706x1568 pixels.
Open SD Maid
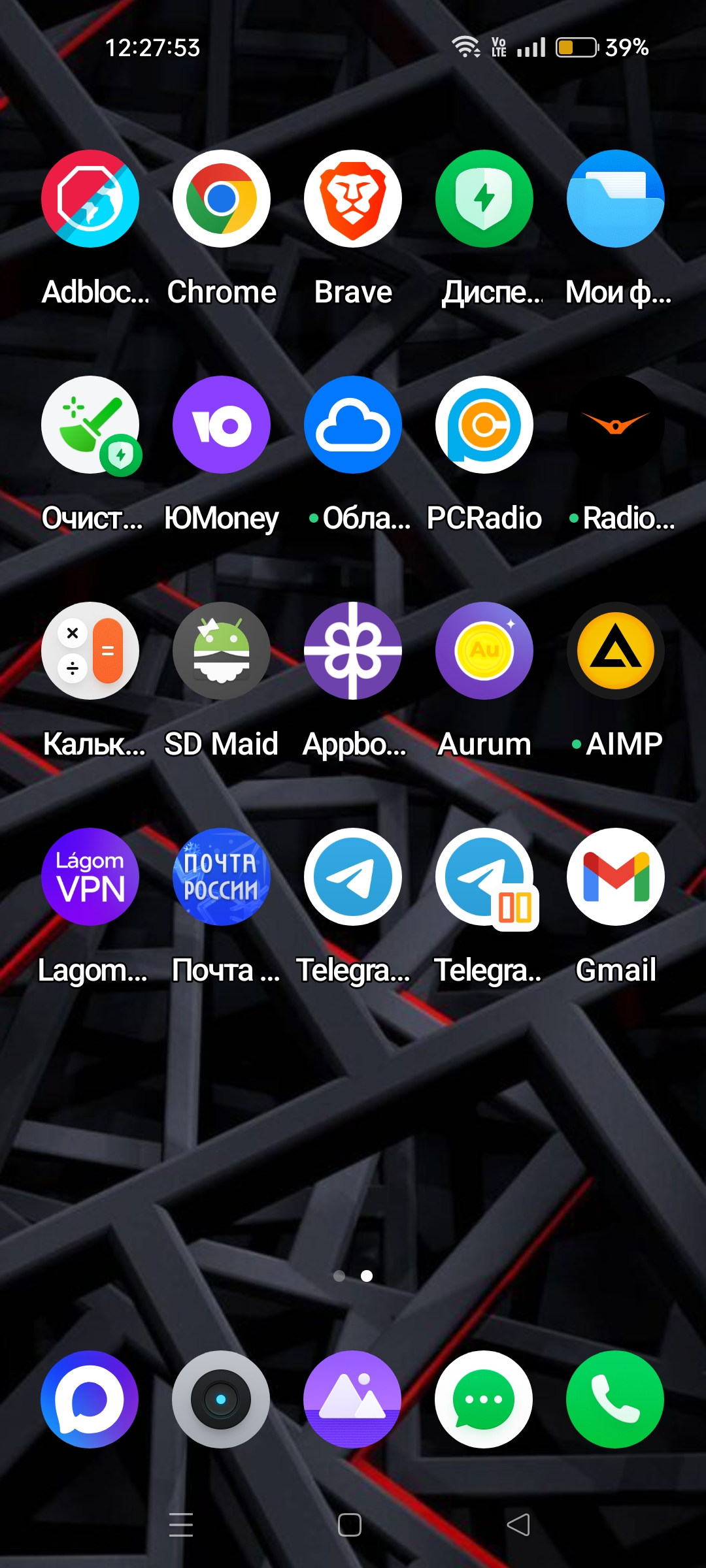point(222,651)
